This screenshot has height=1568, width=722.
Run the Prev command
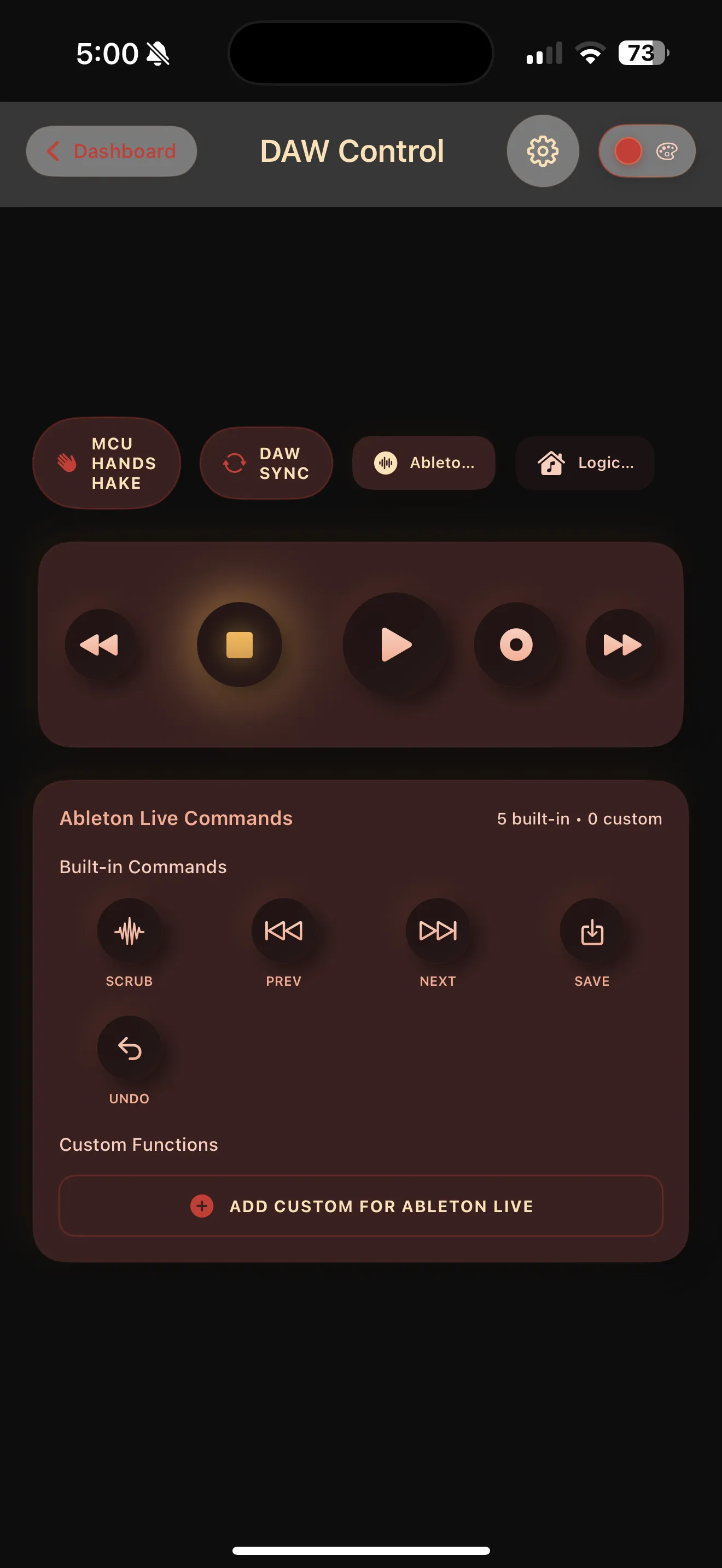click(x=284, y=931)
